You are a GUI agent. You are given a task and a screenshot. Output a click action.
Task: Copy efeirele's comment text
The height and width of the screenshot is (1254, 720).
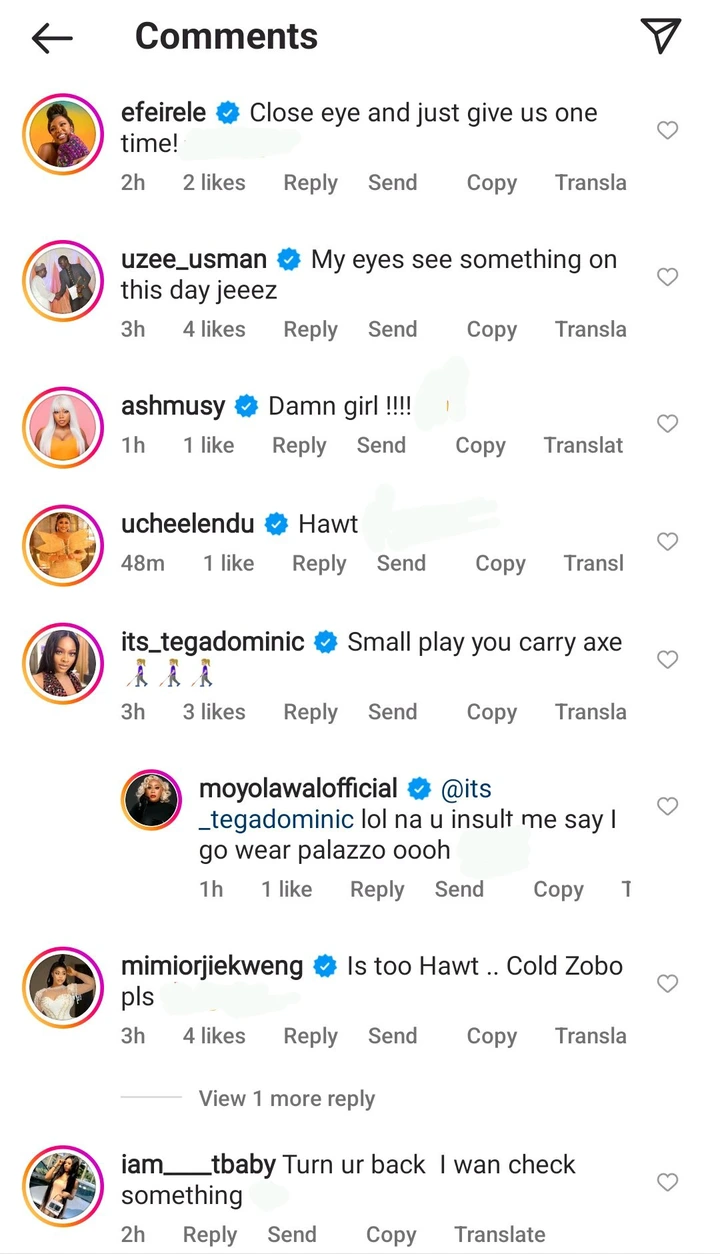coord(491,183)
